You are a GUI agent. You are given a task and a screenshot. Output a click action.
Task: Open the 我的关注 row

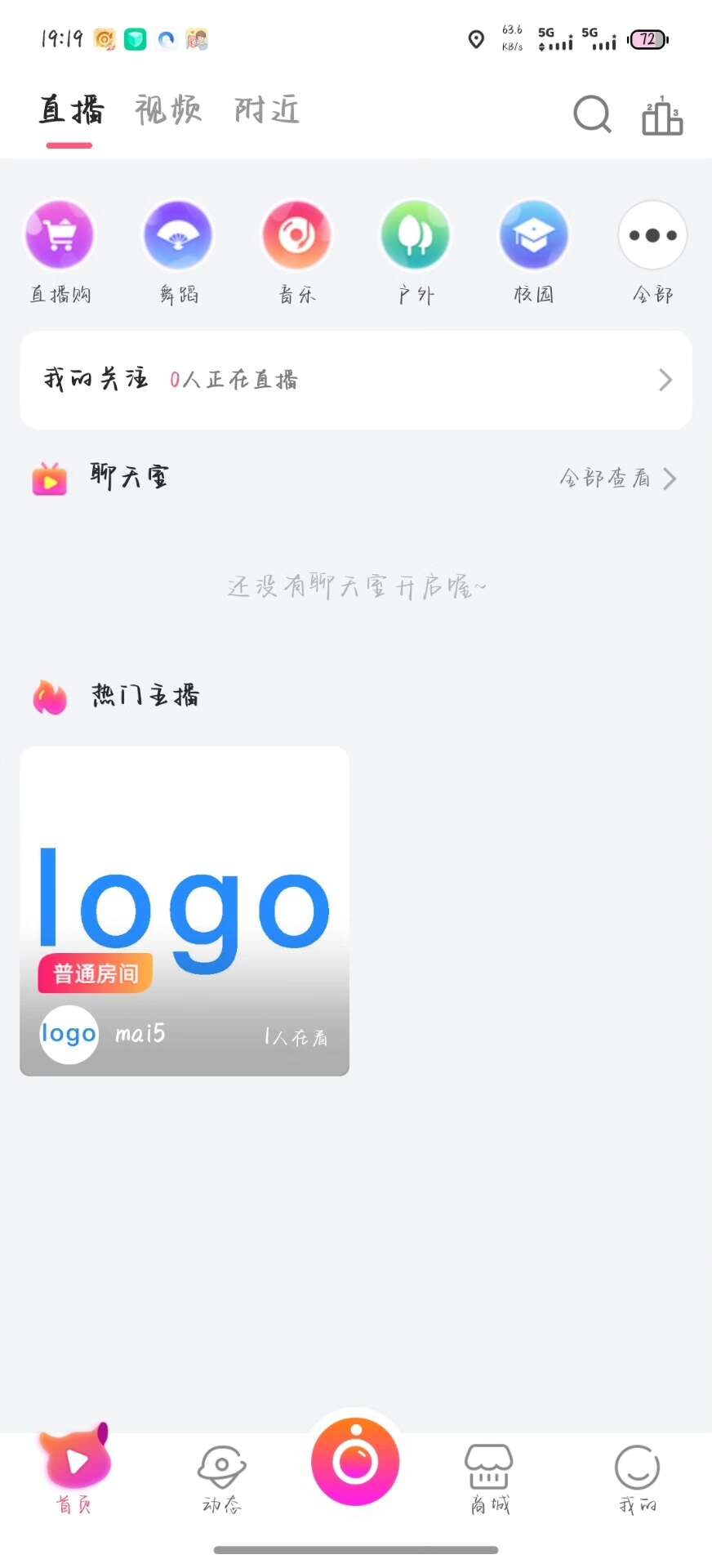click(x=356, y=380)
